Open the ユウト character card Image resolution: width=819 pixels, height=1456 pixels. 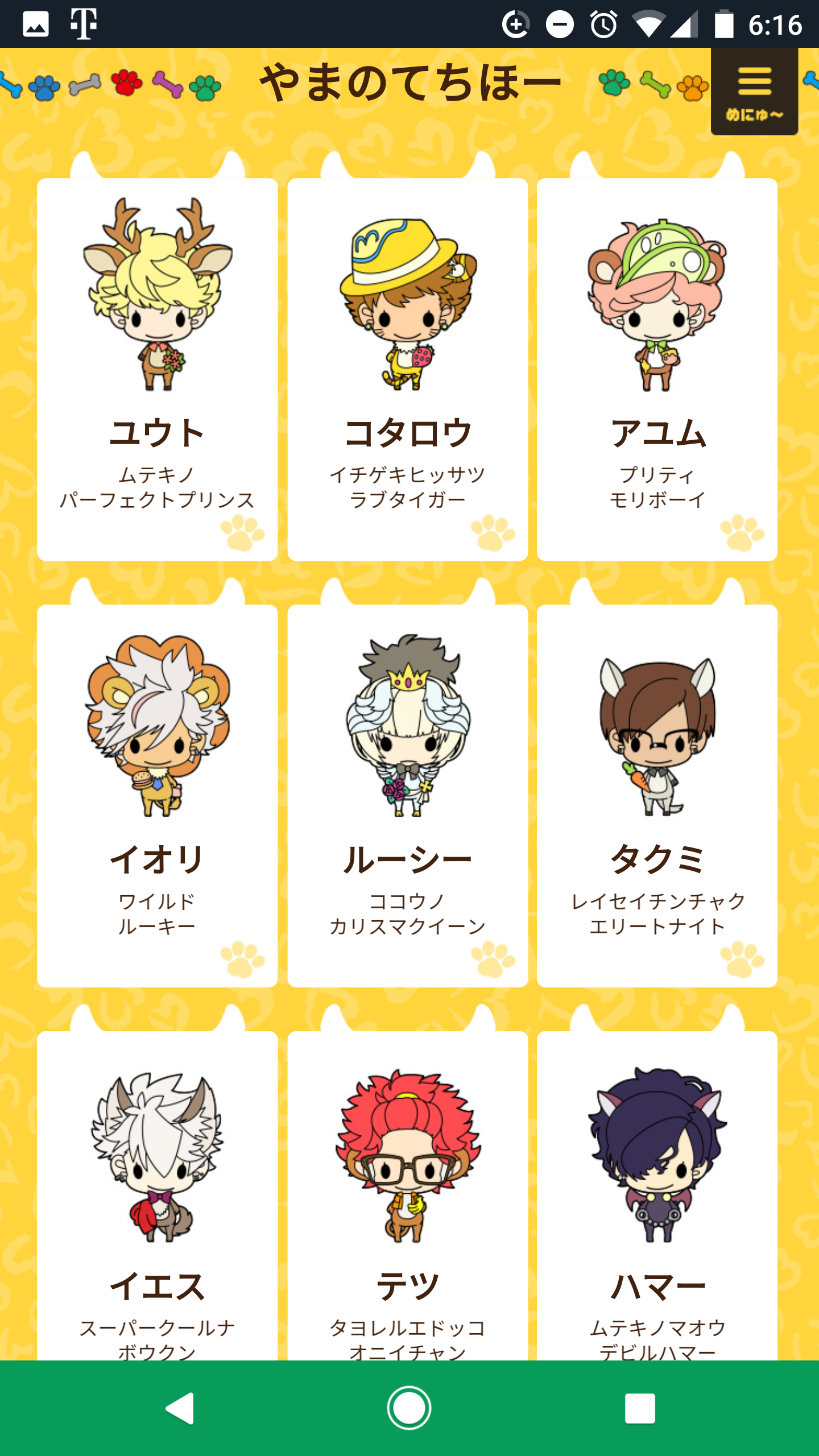157,370
